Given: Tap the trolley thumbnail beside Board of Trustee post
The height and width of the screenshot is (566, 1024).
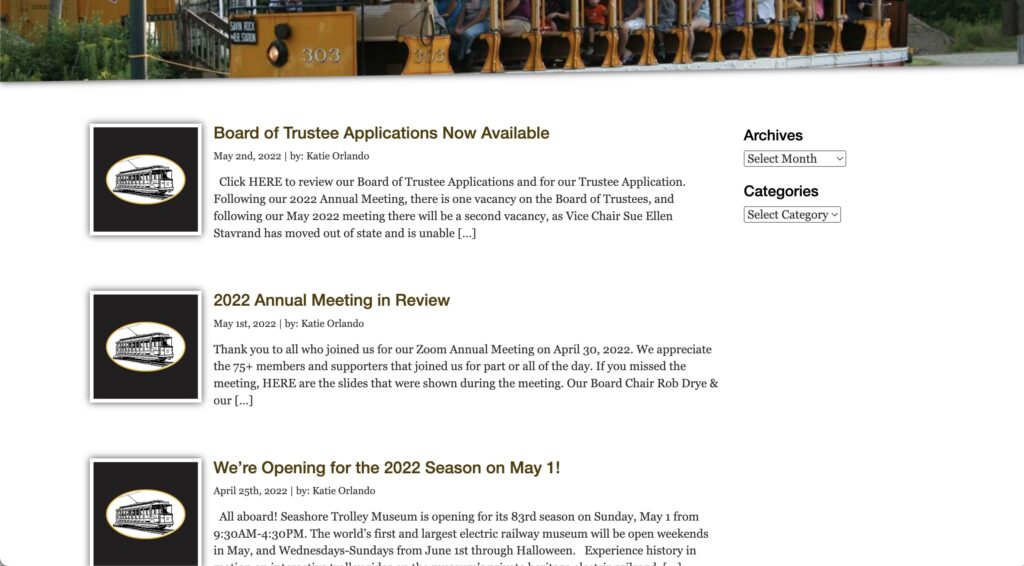Looking at the screenshot, I should [x=146, y=180].
